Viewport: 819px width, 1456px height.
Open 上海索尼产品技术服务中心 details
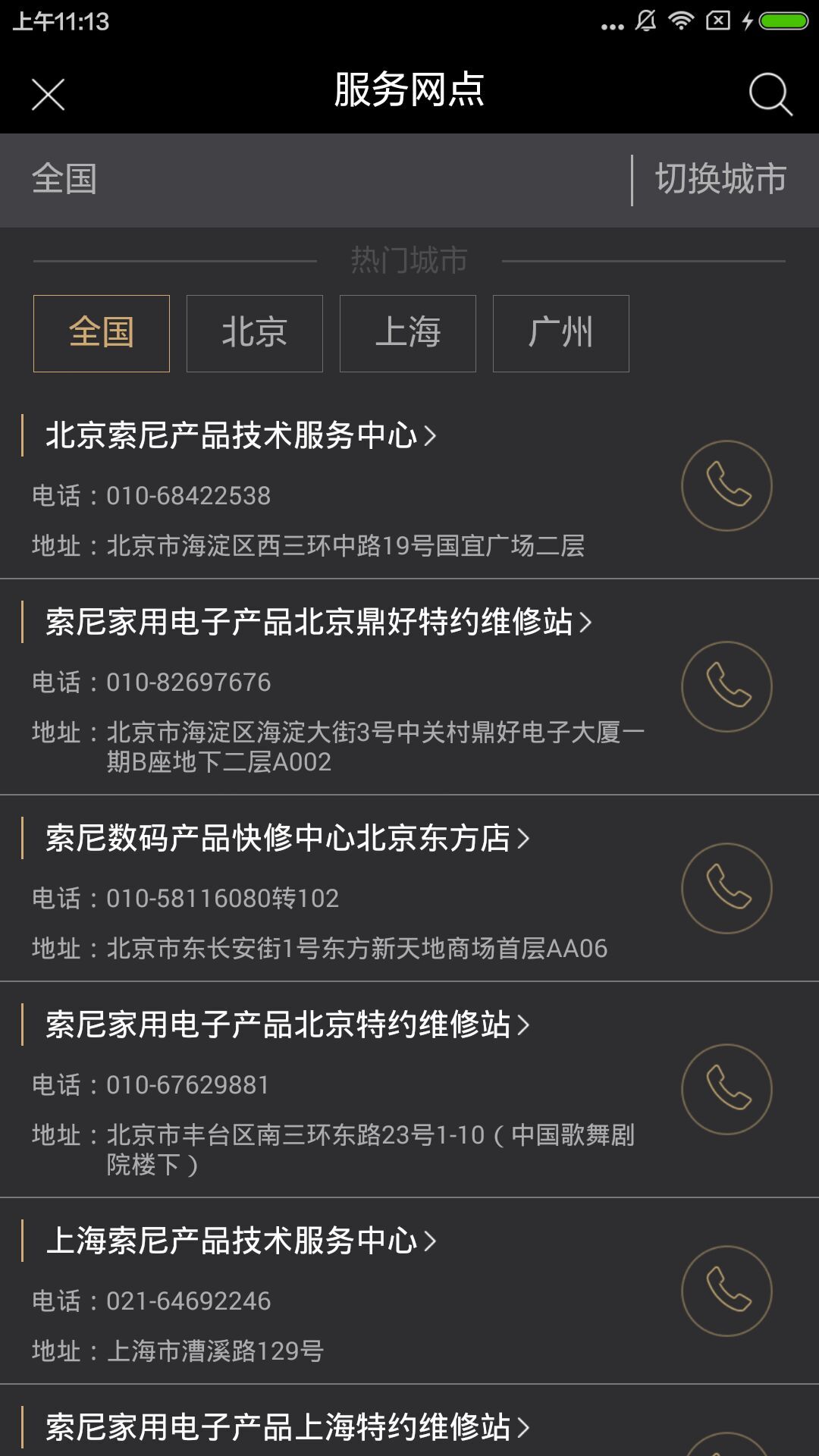[240, 1241]
